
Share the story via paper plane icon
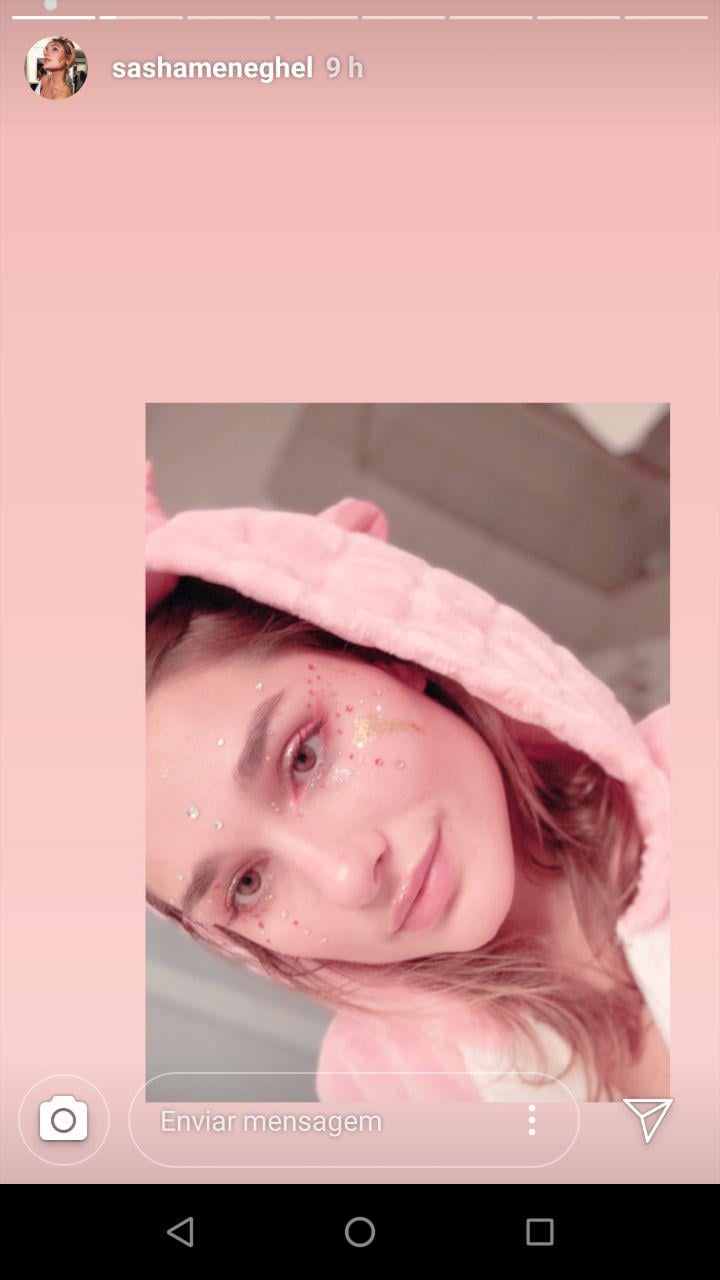pos(647,1120)
